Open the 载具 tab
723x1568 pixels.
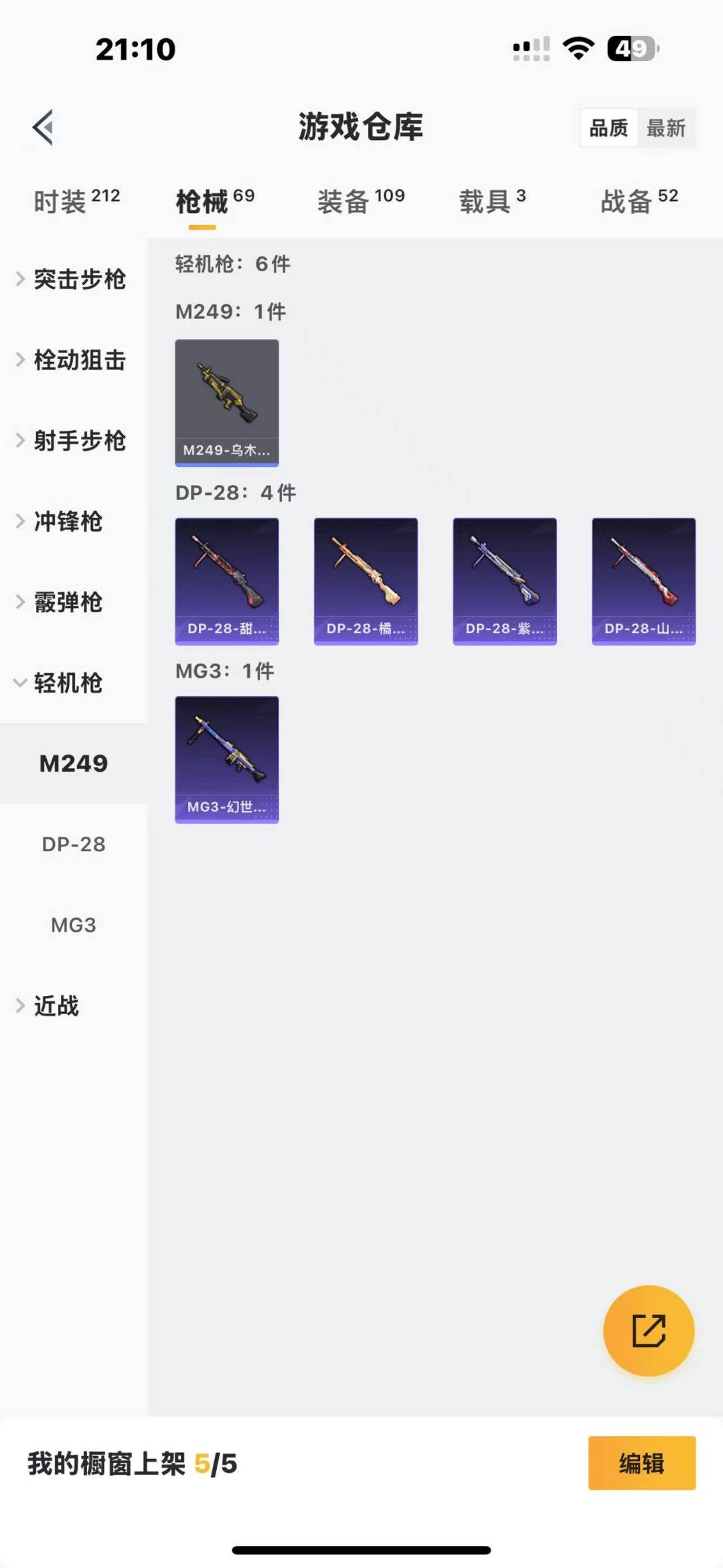[x=492, y=200]
